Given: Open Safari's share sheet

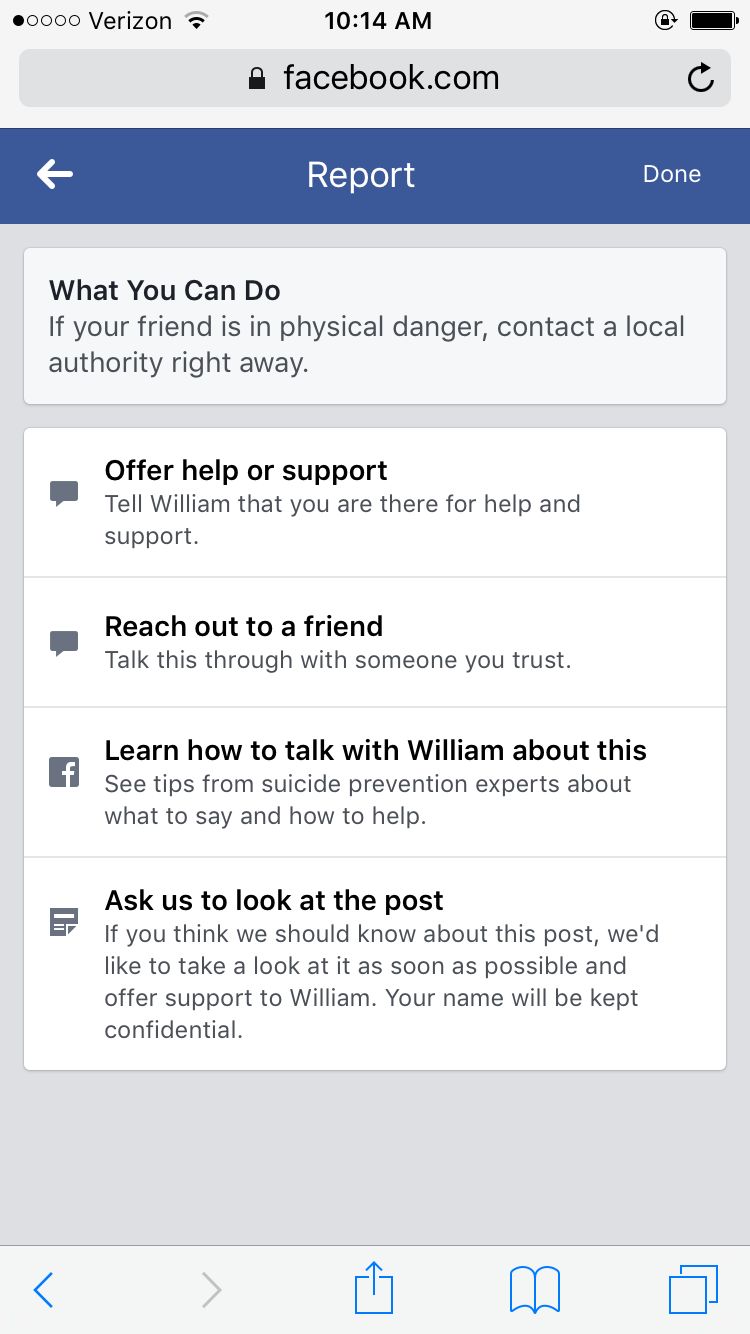Looking at the screenshot, I should (x=374, y=1288).
